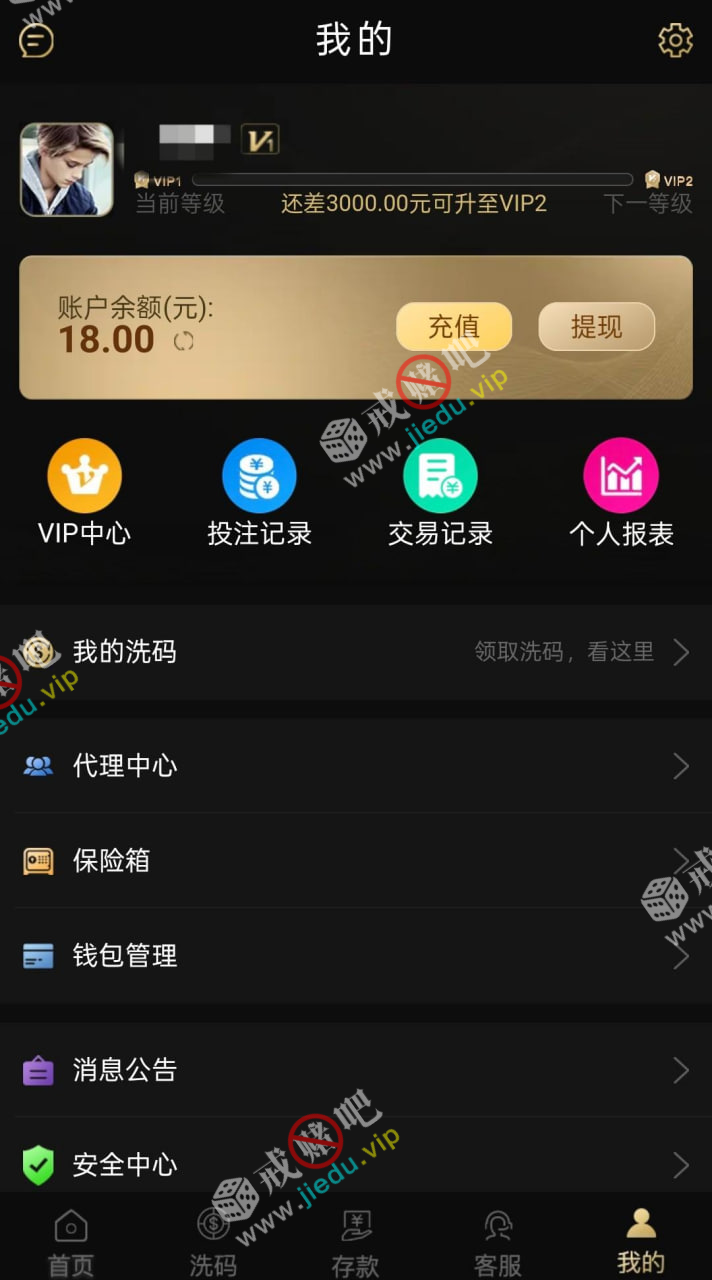This screenshot has height=1280, width=712.
Task: Open the settings gear icon
Action: click(675, 41)
